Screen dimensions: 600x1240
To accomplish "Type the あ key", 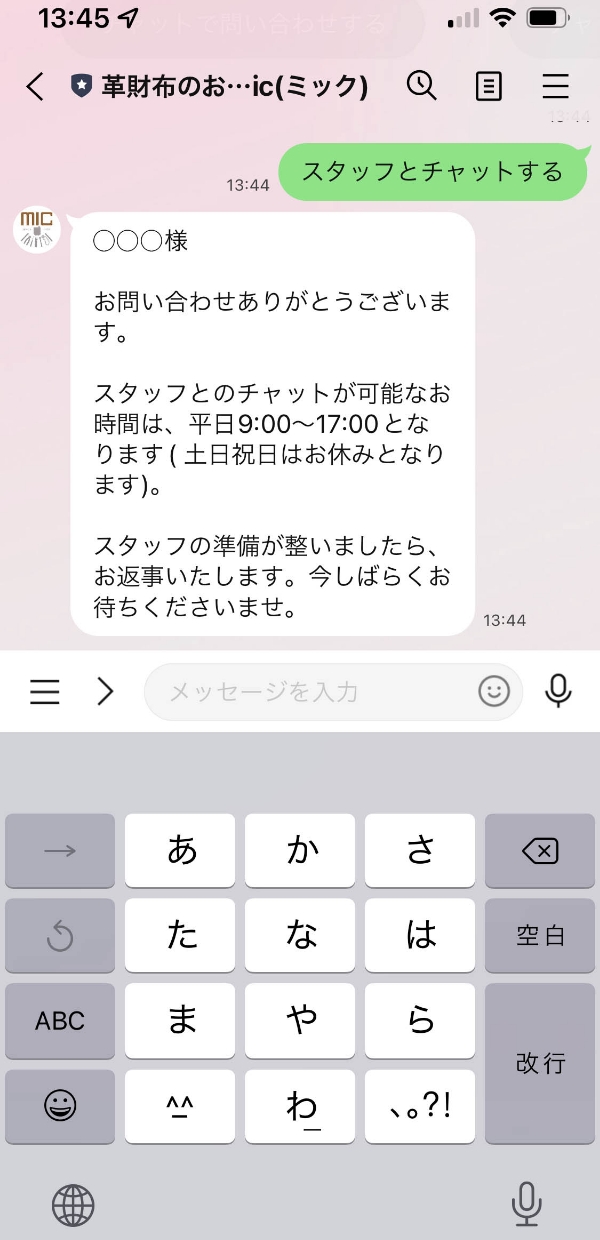I will (x=181, y=851).
